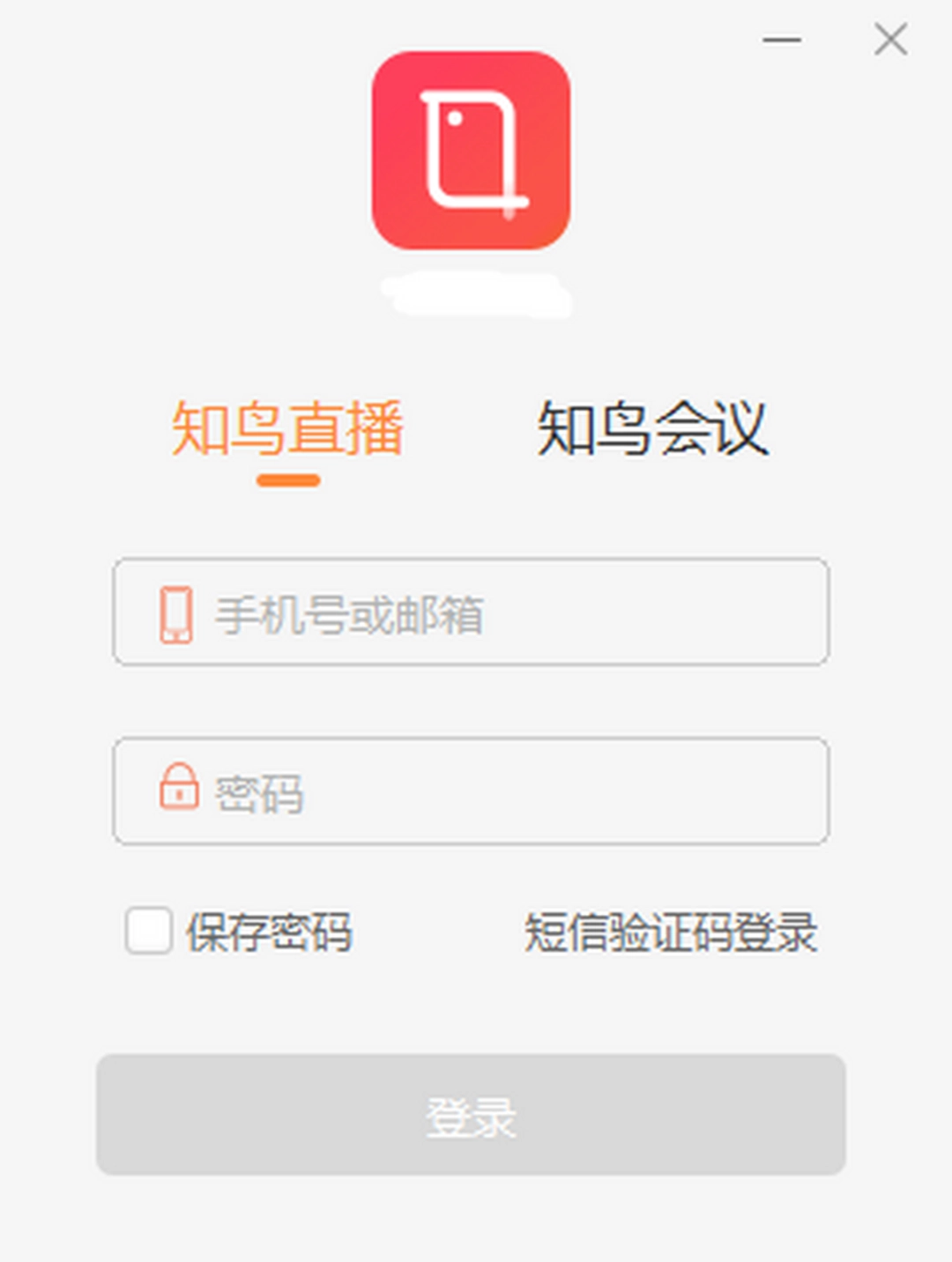952x1262 pixels.
Task: Tap the 登录 button
Action: pos(471,1115)
